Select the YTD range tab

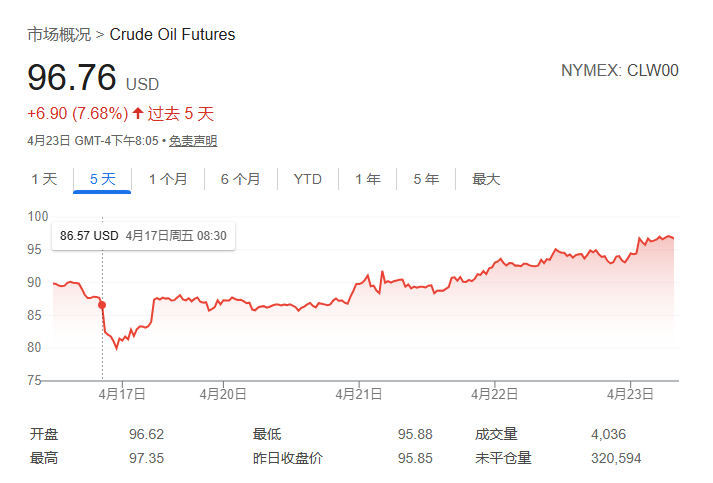[308, 180]
